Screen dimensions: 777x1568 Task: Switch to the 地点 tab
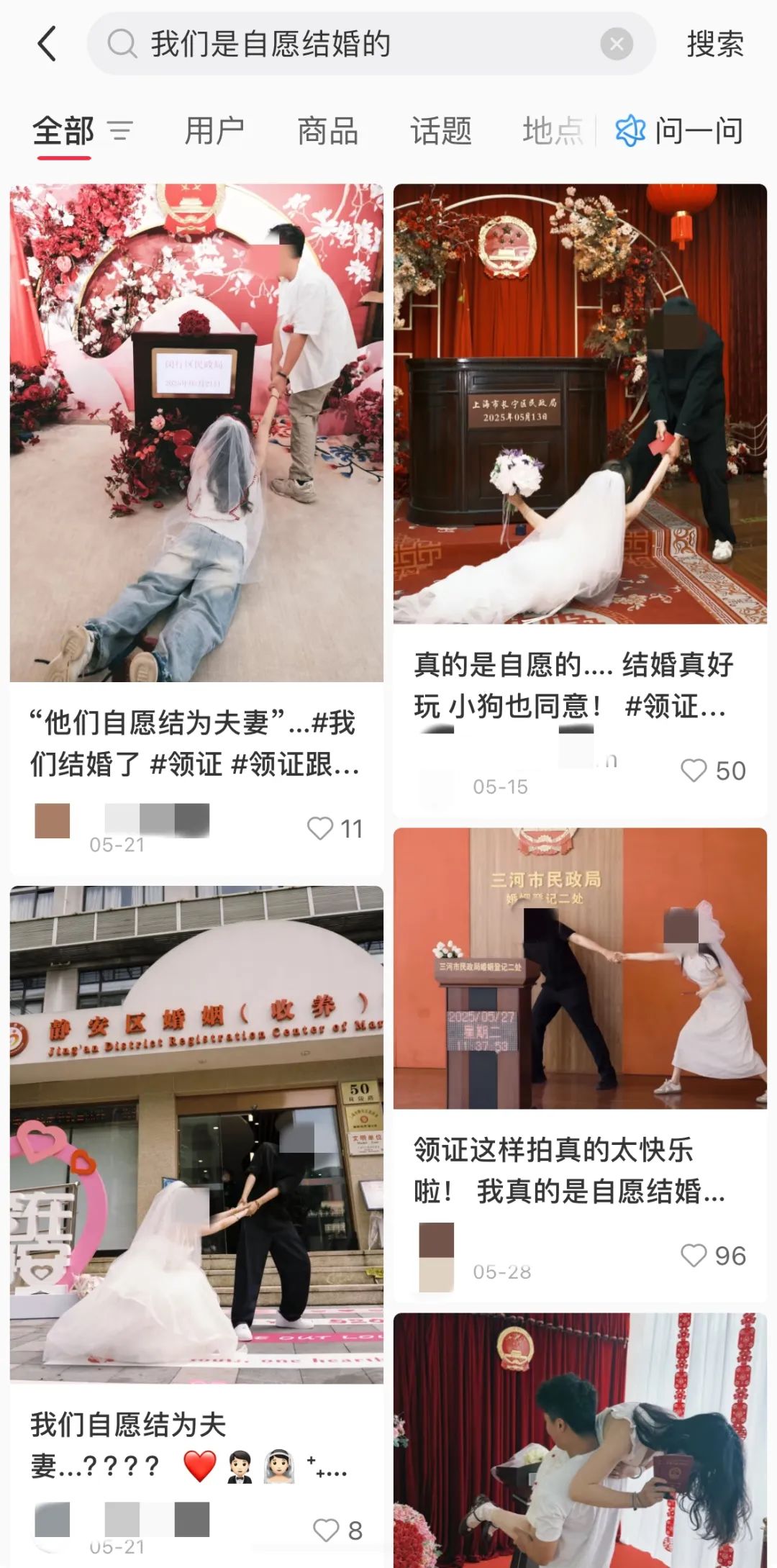point(553,131)
